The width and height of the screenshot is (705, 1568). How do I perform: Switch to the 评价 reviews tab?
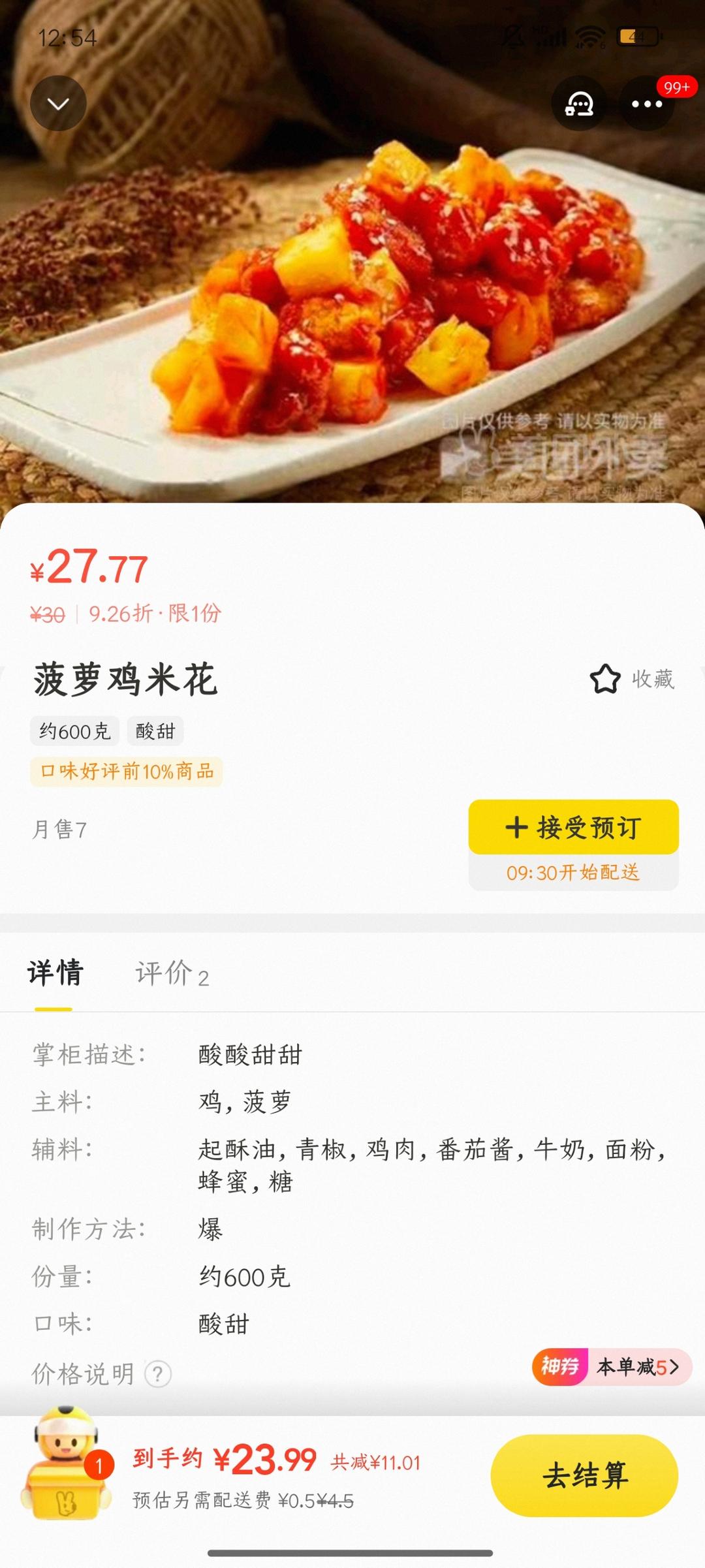pos(171,974)
